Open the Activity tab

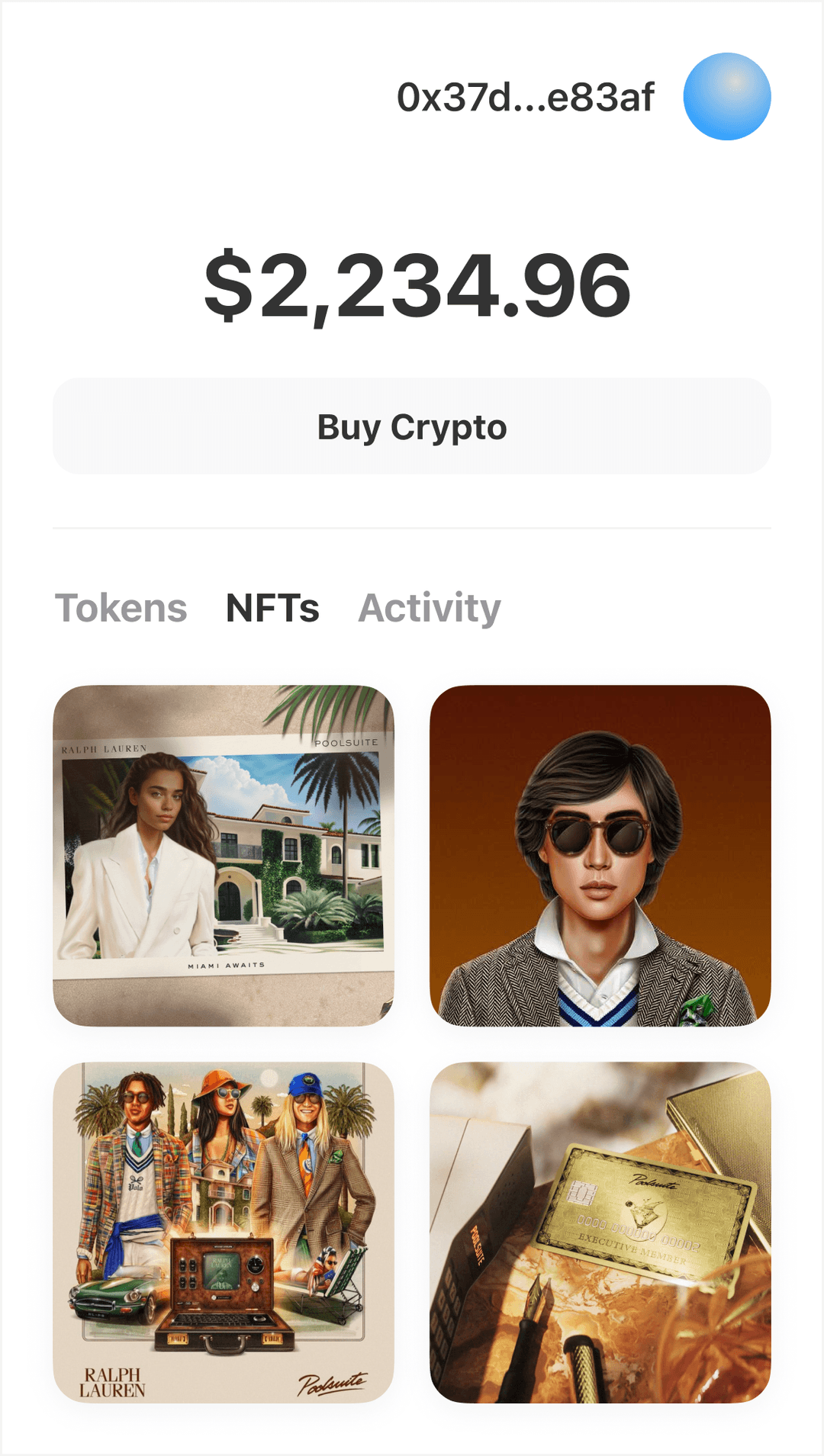[430, 608]
